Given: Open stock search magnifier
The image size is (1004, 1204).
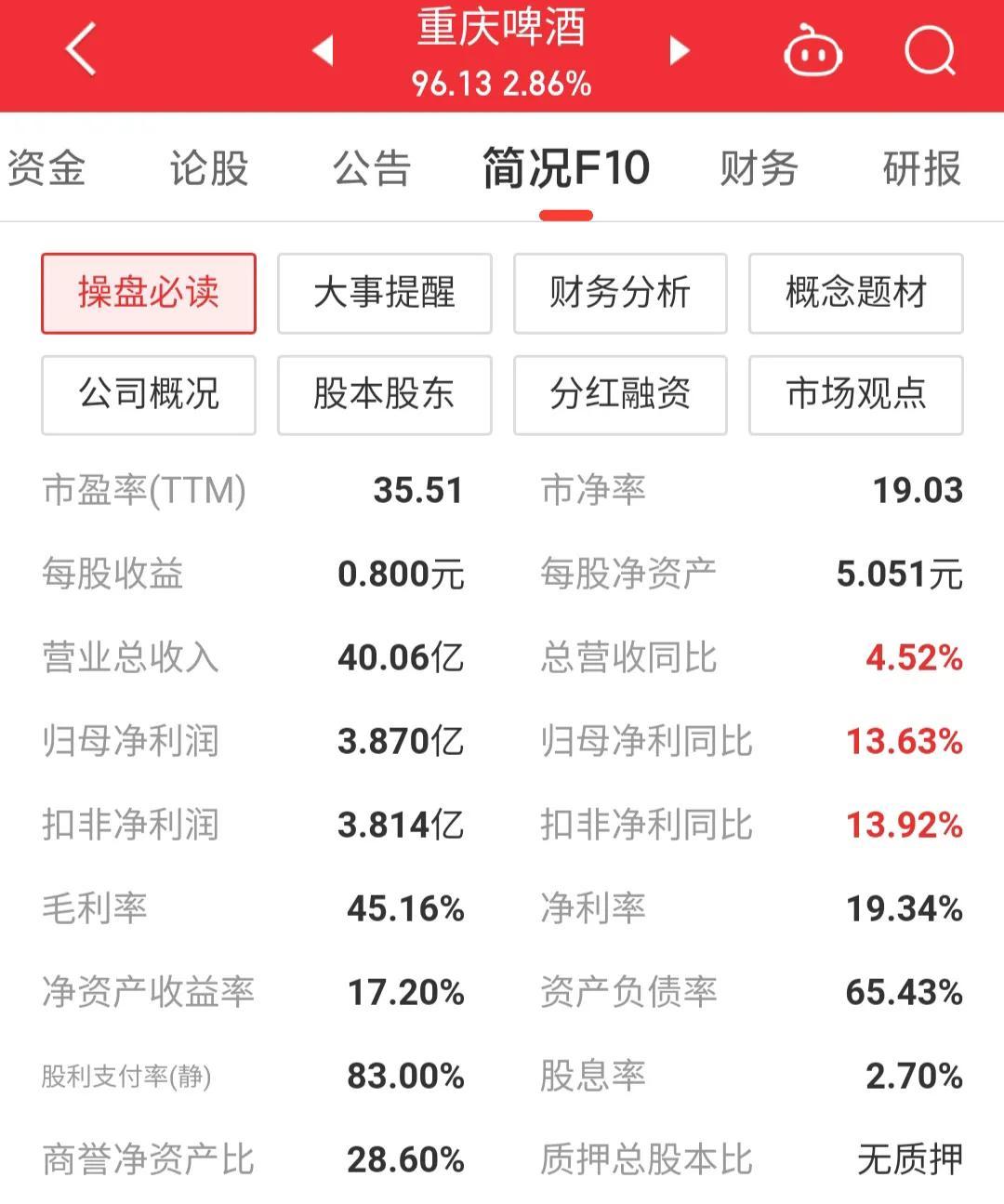Looking at the screenshot, I should click(x=930, y=50).
